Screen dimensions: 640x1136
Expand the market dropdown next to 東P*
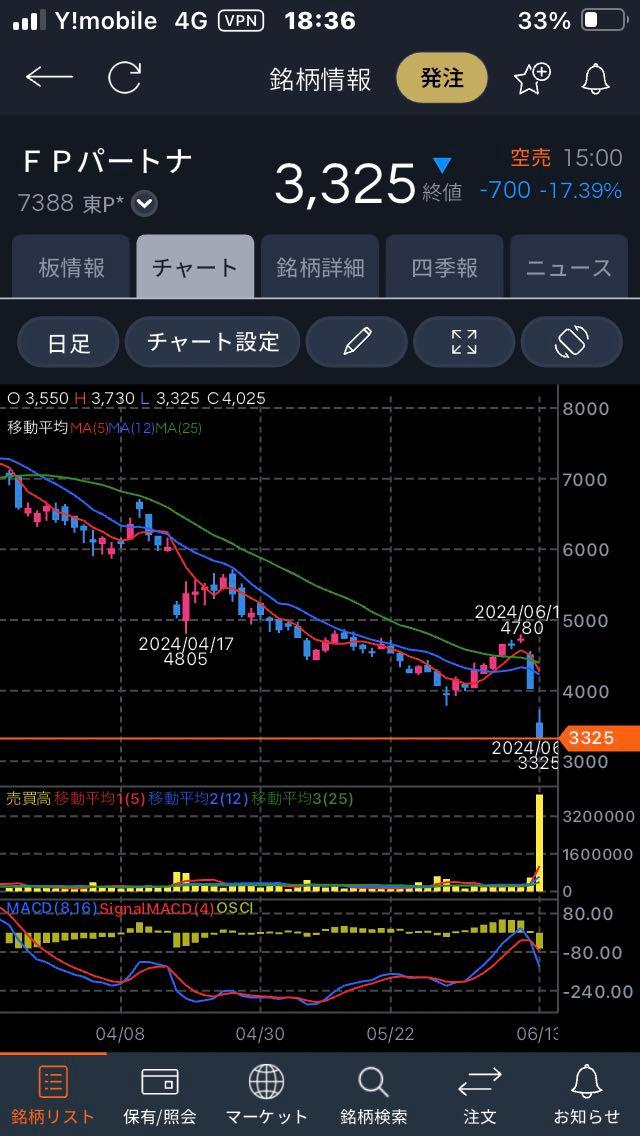tap(145, 204)
